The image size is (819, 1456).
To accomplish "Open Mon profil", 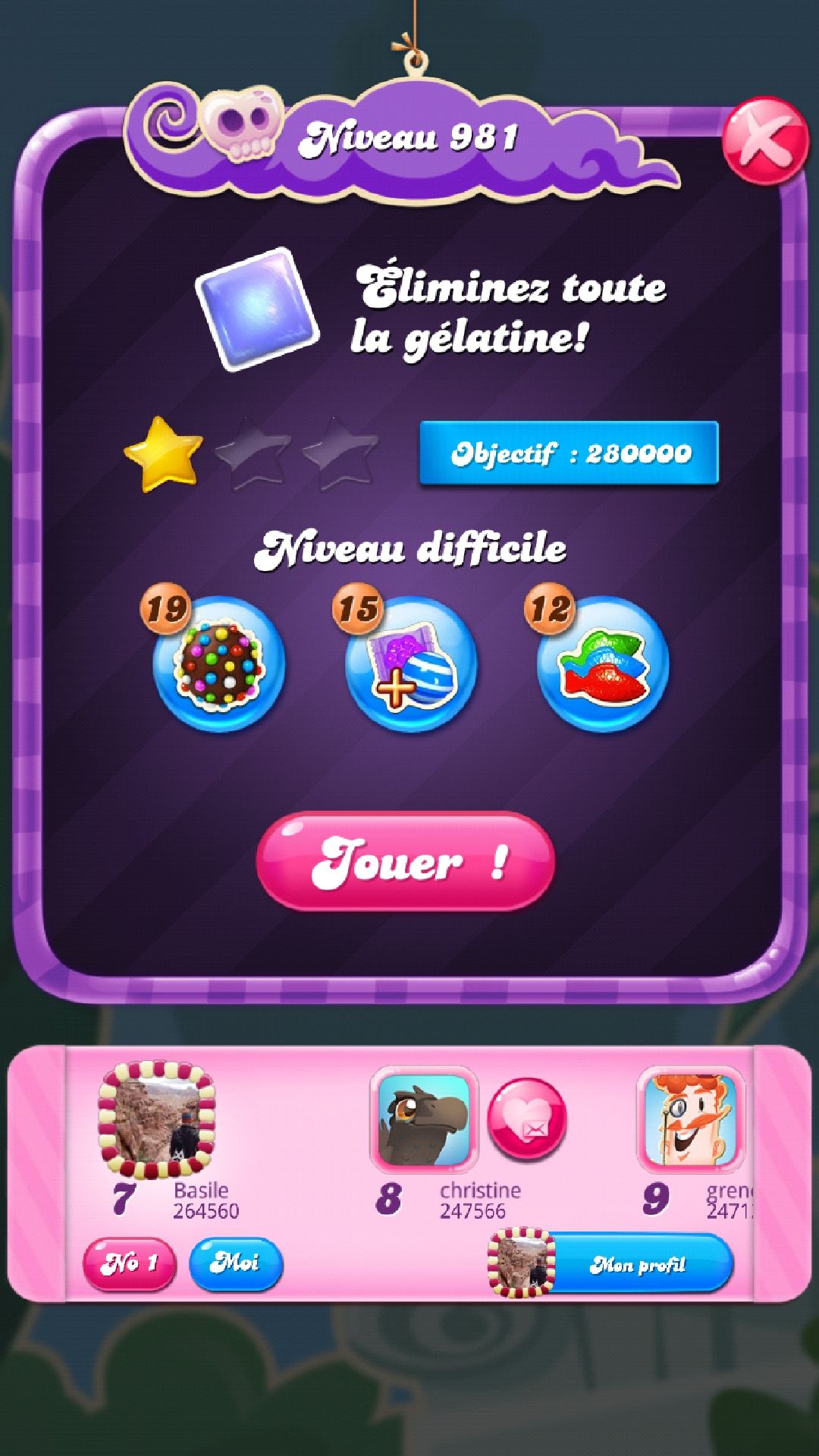I will pyautogui.click(x=637, y=1264).
